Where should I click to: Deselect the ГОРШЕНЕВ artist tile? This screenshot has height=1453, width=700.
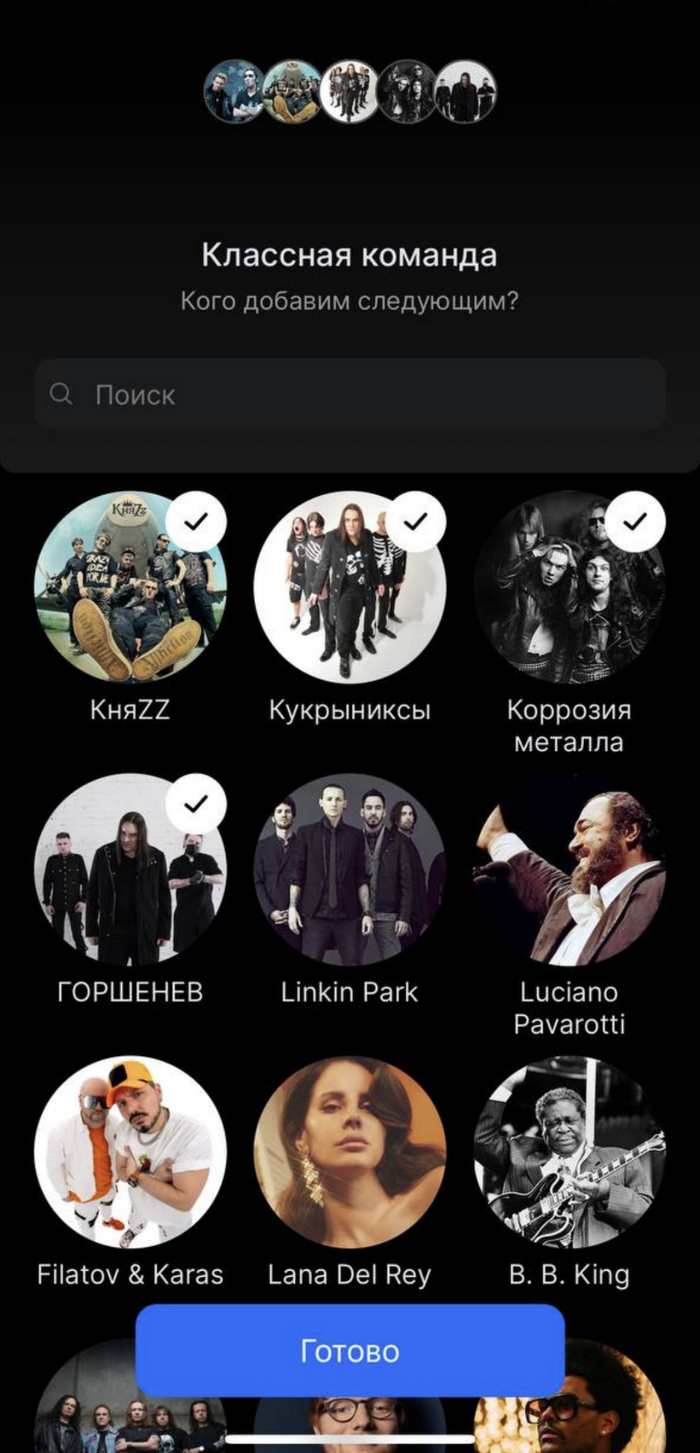(130, 870)
